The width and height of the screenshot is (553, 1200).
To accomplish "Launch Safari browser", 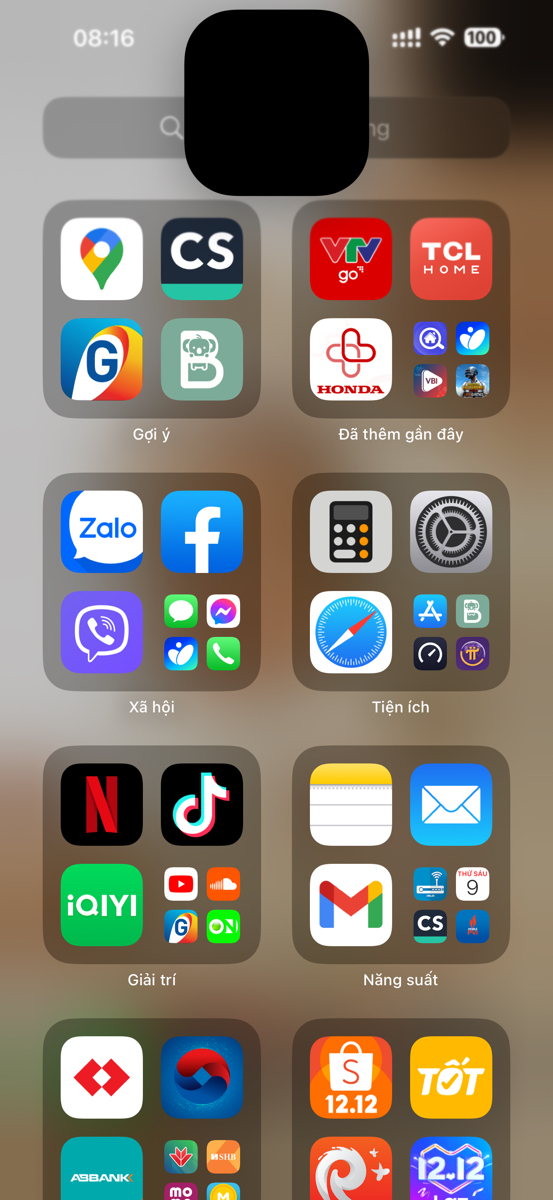I will pos(351,632).
